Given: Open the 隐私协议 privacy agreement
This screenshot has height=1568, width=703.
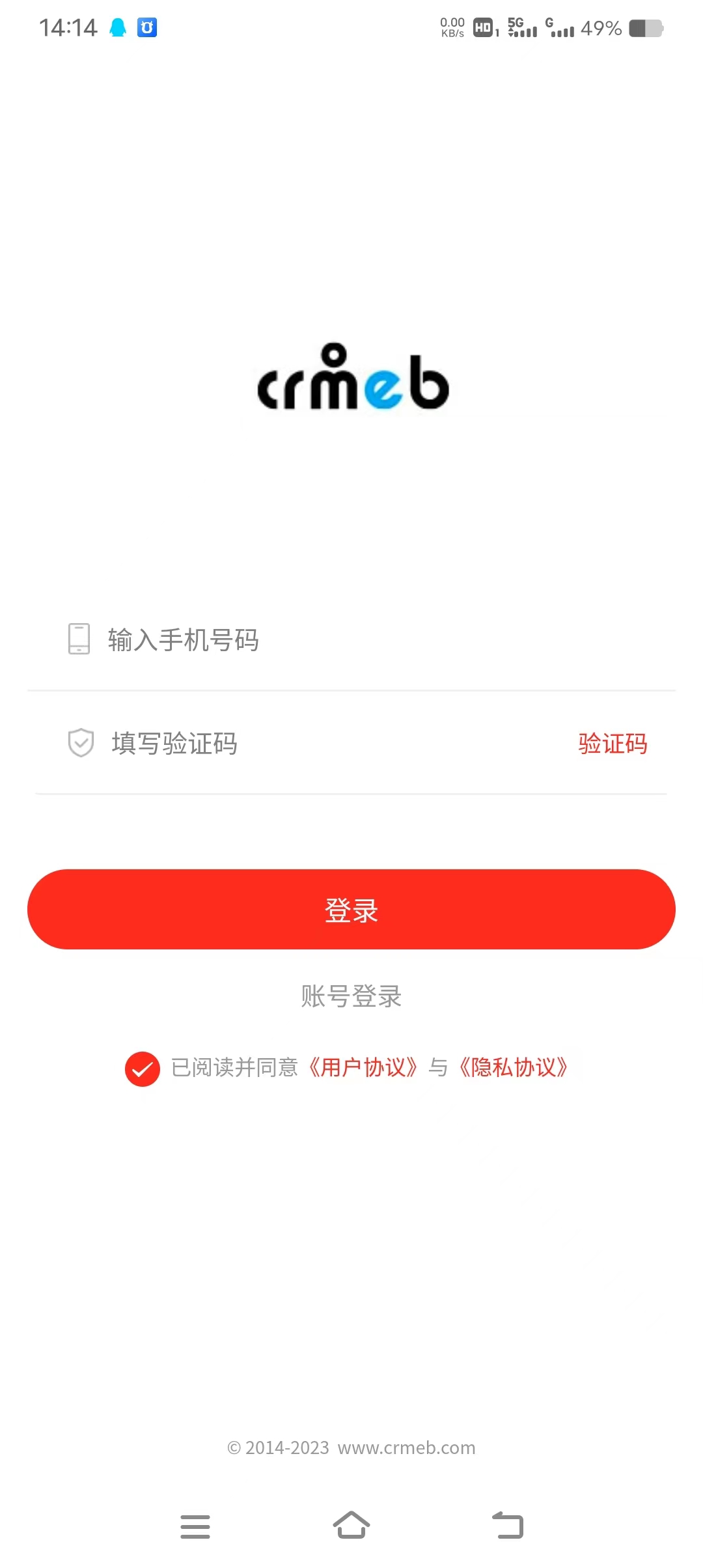Looking at the screenshot, I should click(514, 1068).
